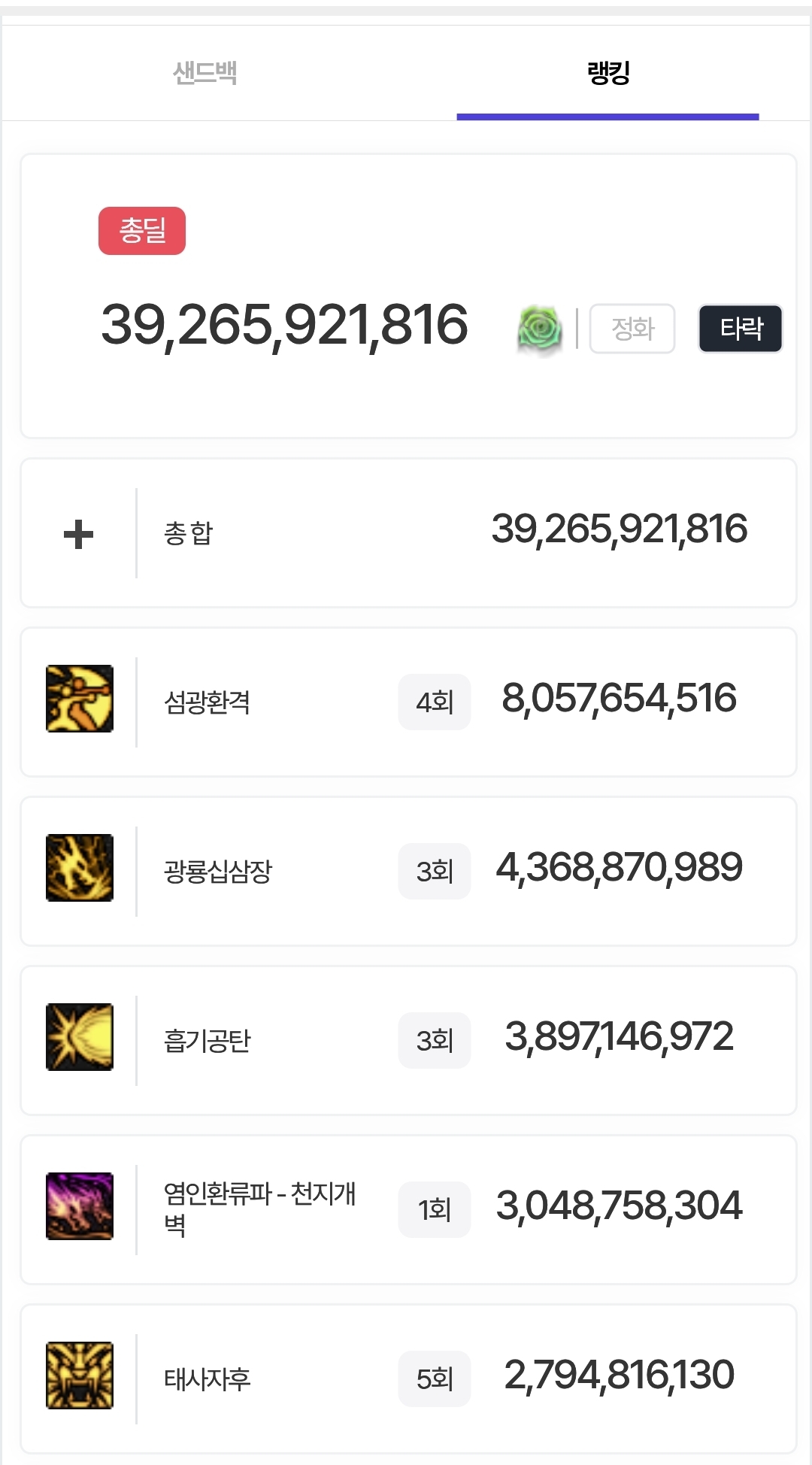Open the 태사자후 skill row
This screenshot has width=812, height=1465.
[408, 1379]
